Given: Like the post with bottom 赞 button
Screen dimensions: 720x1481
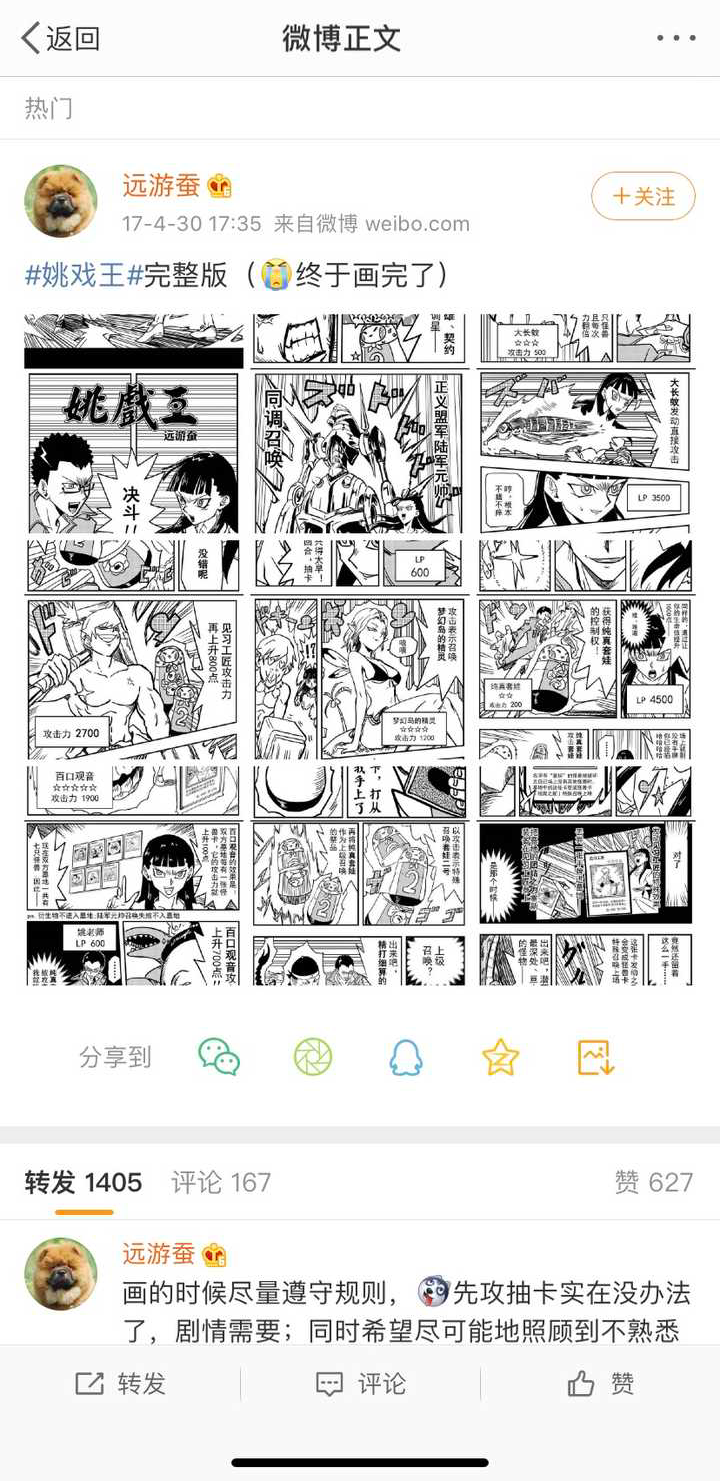Looking at the screenshot, I should coord(600,1384).
